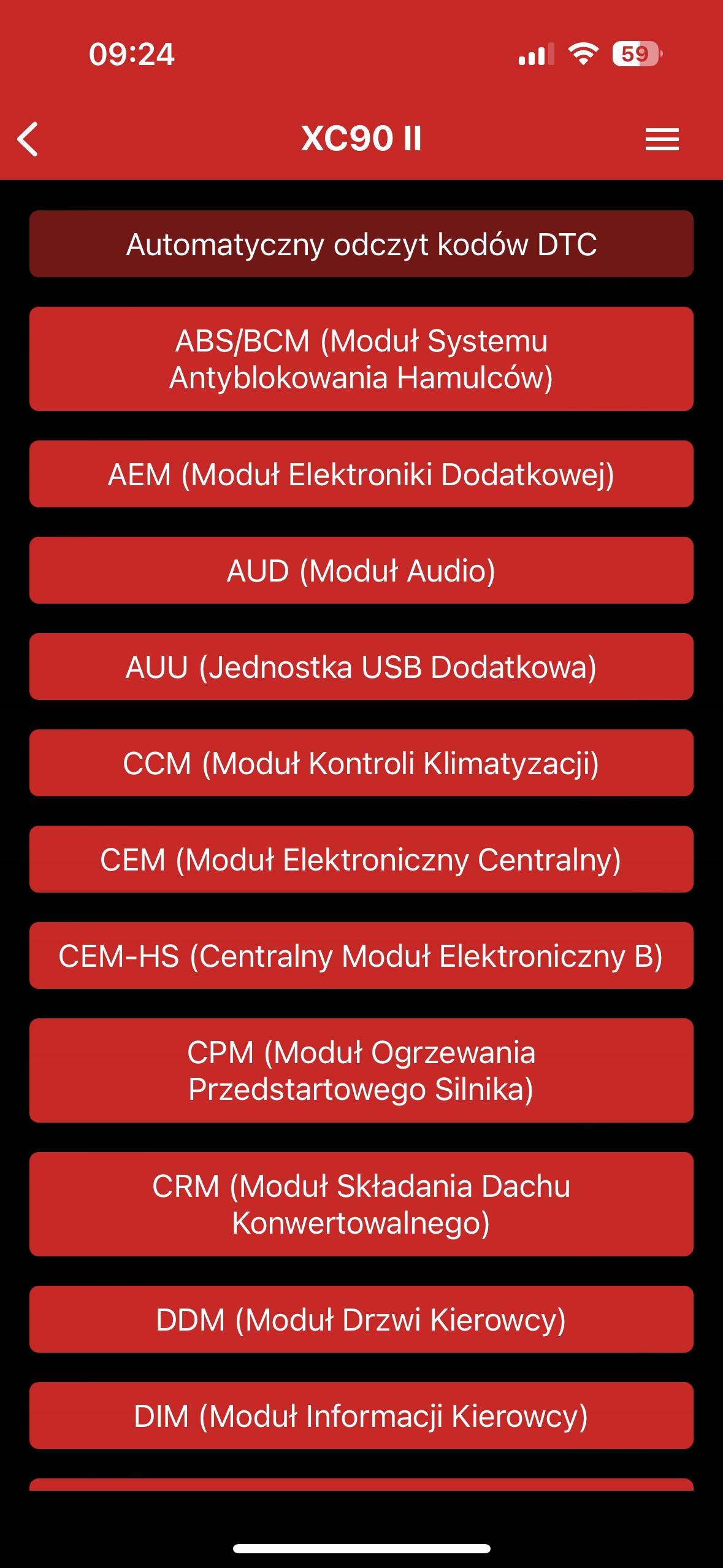Open AUD (Moduł Audio)
Screen dimensions: 723x1568
(x=361, y=571)
